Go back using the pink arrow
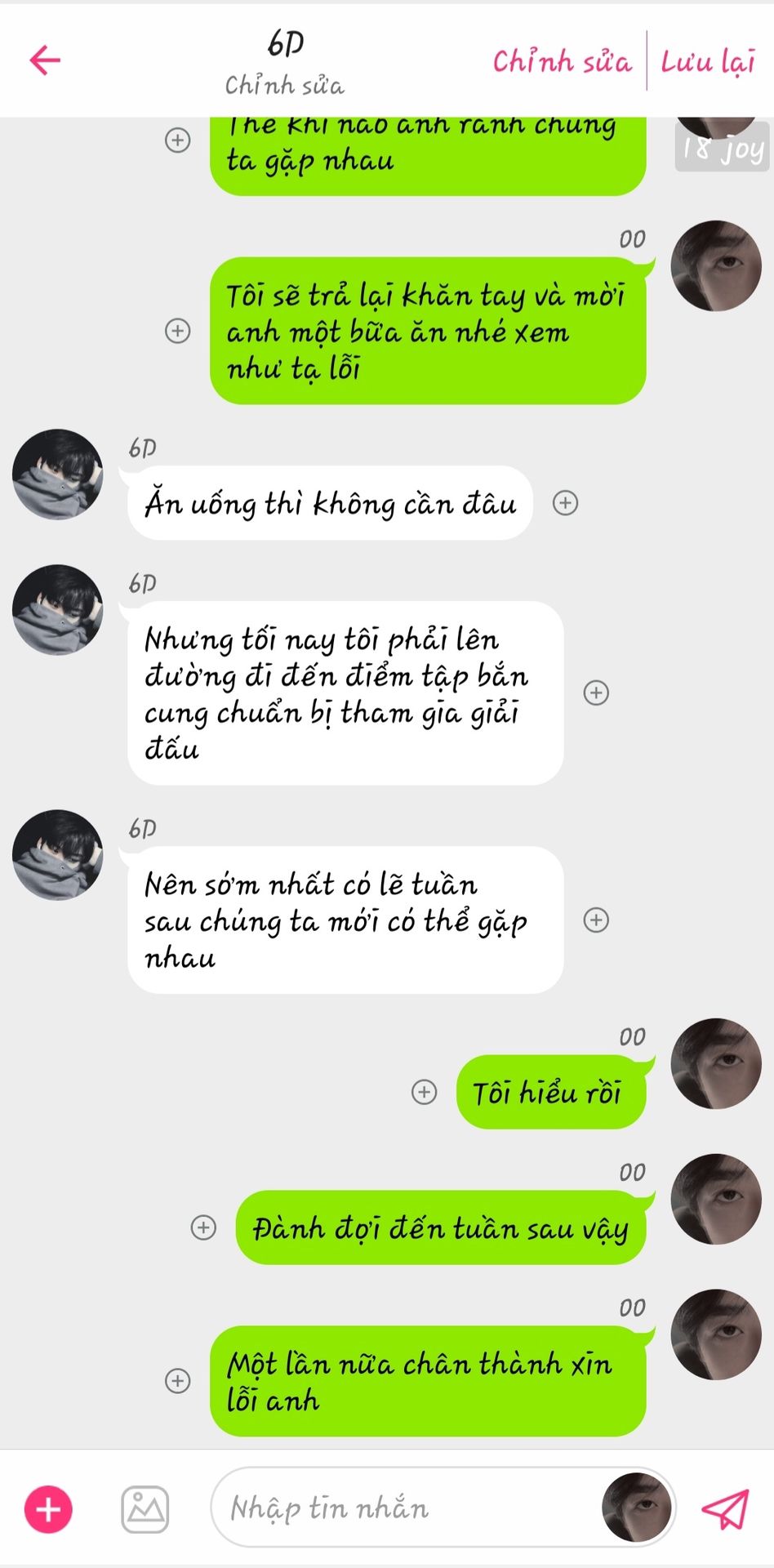The height and width of the screenshot is (1568, 774). pyautogui.click(x=45, y=60)
